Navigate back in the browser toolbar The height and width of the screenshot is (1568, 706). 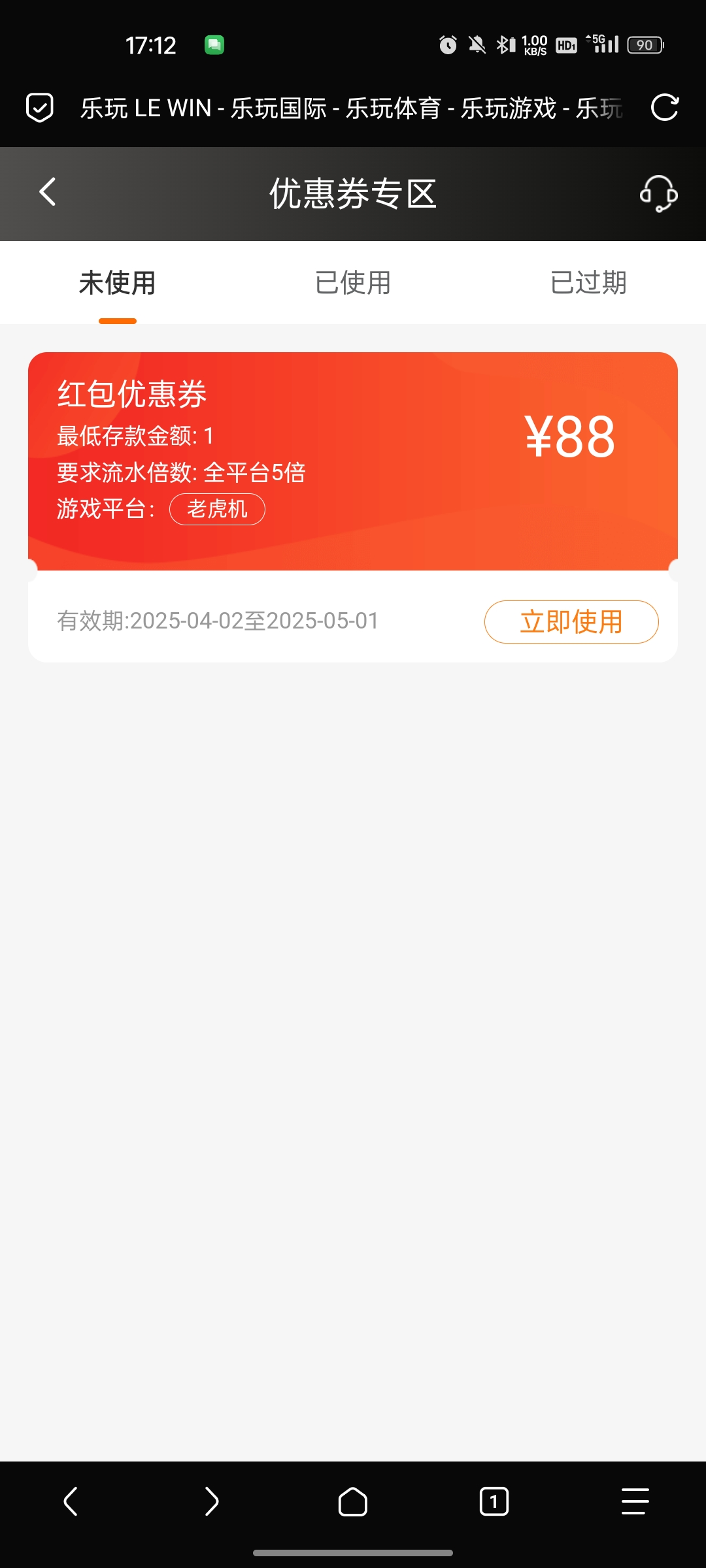point(71,1501)
